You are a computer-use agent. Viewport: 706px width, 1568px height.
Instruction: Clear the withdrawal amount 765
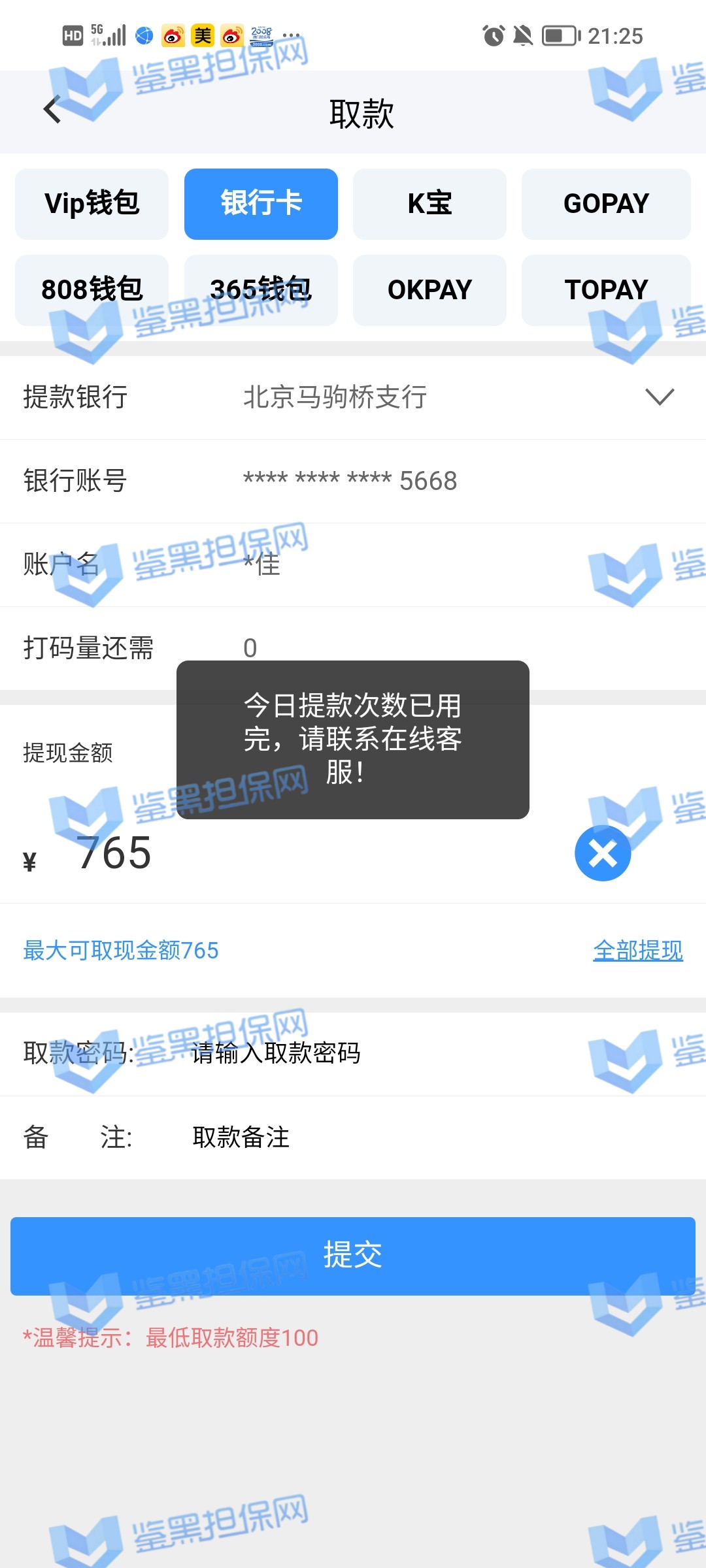602,853
